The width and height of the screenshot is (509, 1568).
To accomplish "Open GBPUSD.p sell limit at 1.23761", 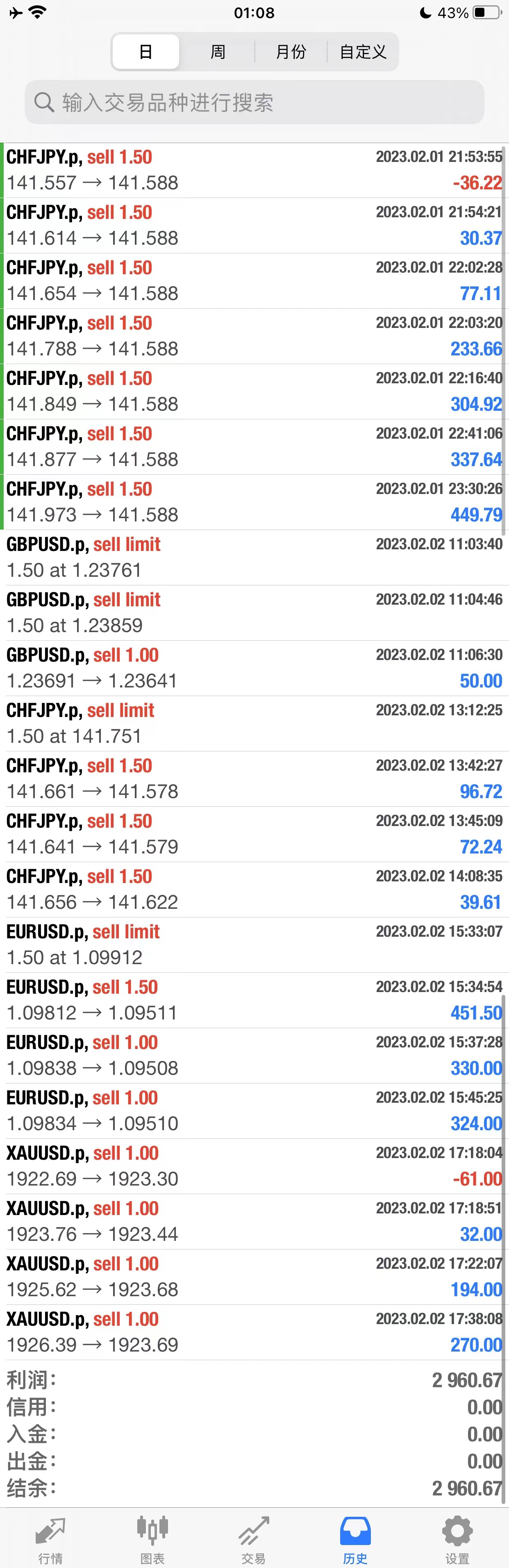I will click(254, 558).
